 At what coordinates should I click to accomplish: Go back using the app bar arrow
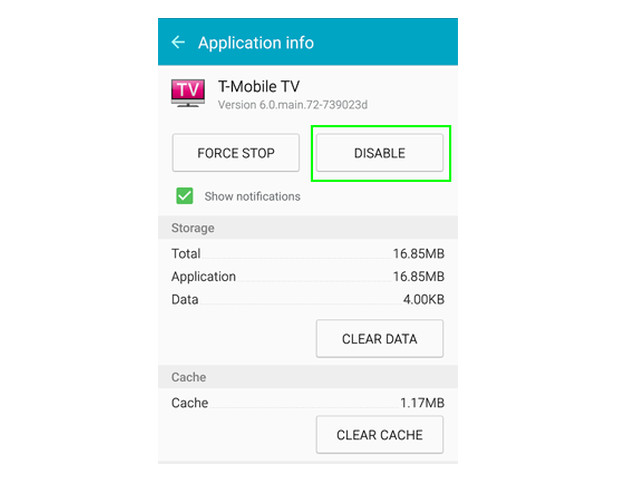(178, 42)
